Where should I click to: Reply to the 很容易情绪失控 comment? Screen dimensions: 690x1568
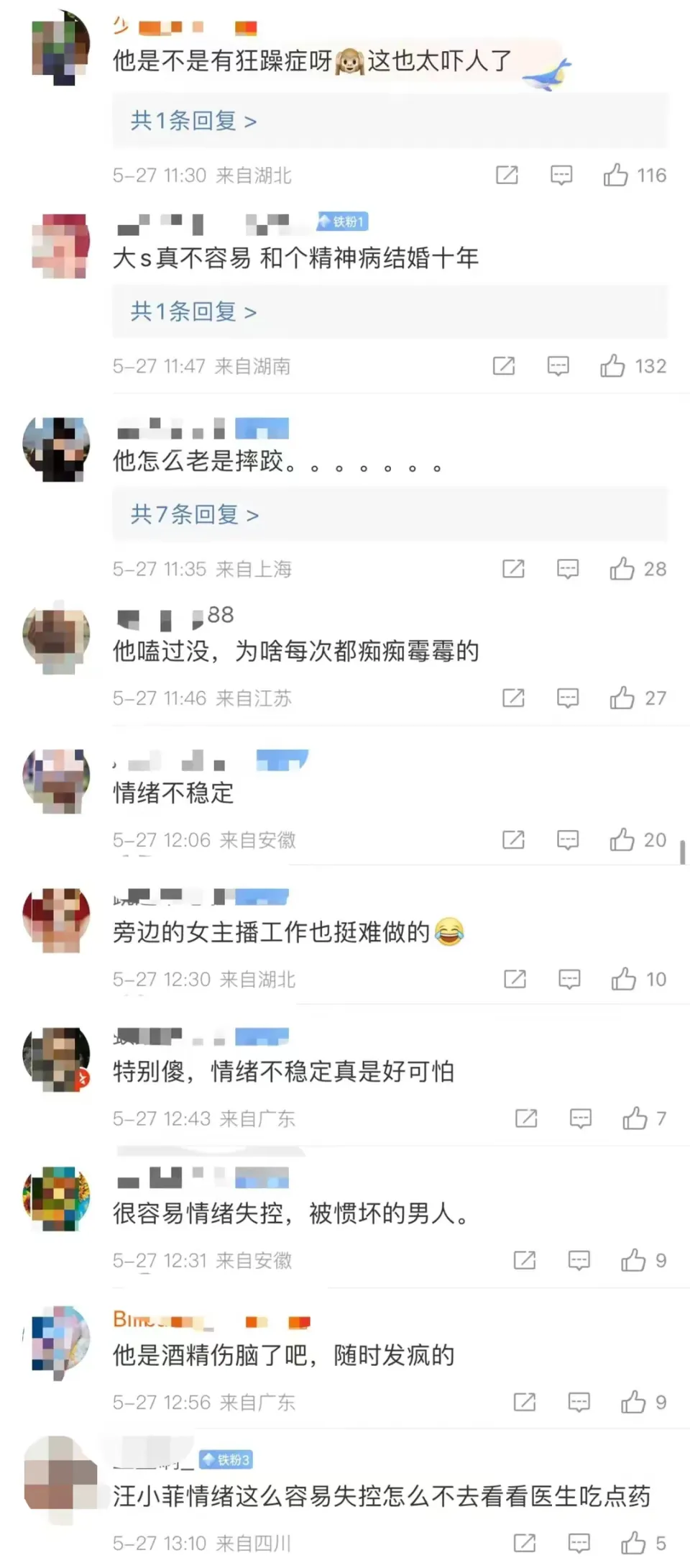579,1260
